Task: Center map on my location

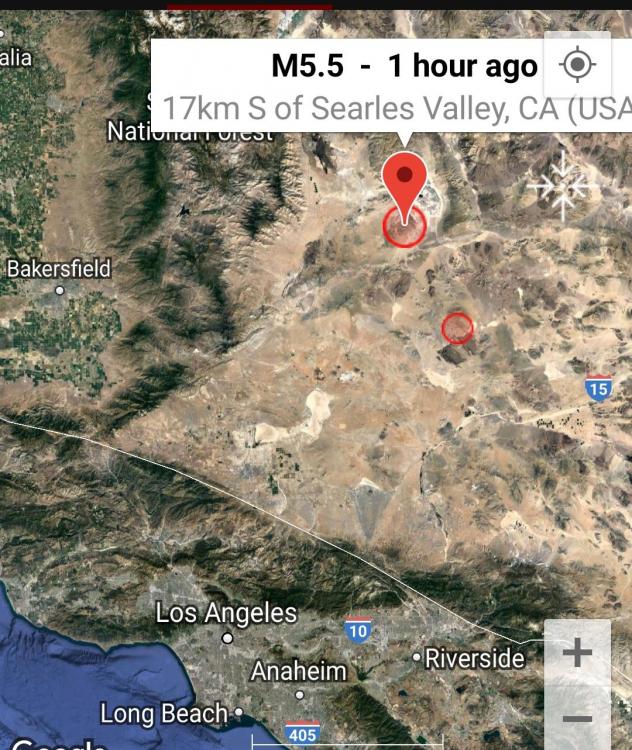Action: (577, 65)
